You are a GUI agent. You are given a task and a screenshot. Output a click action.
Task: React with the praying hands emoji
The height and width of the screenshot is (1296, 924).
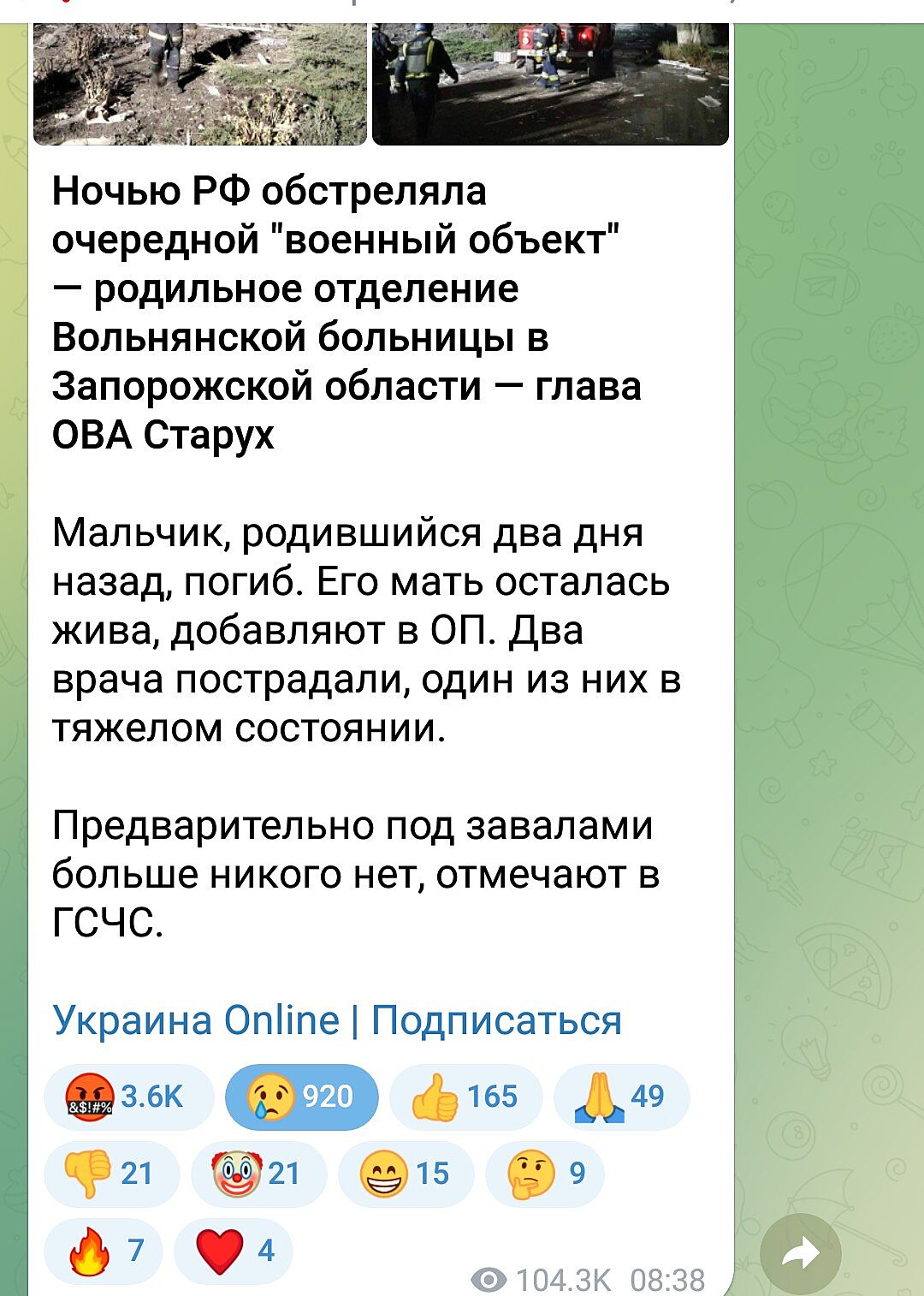point(621,1097)
